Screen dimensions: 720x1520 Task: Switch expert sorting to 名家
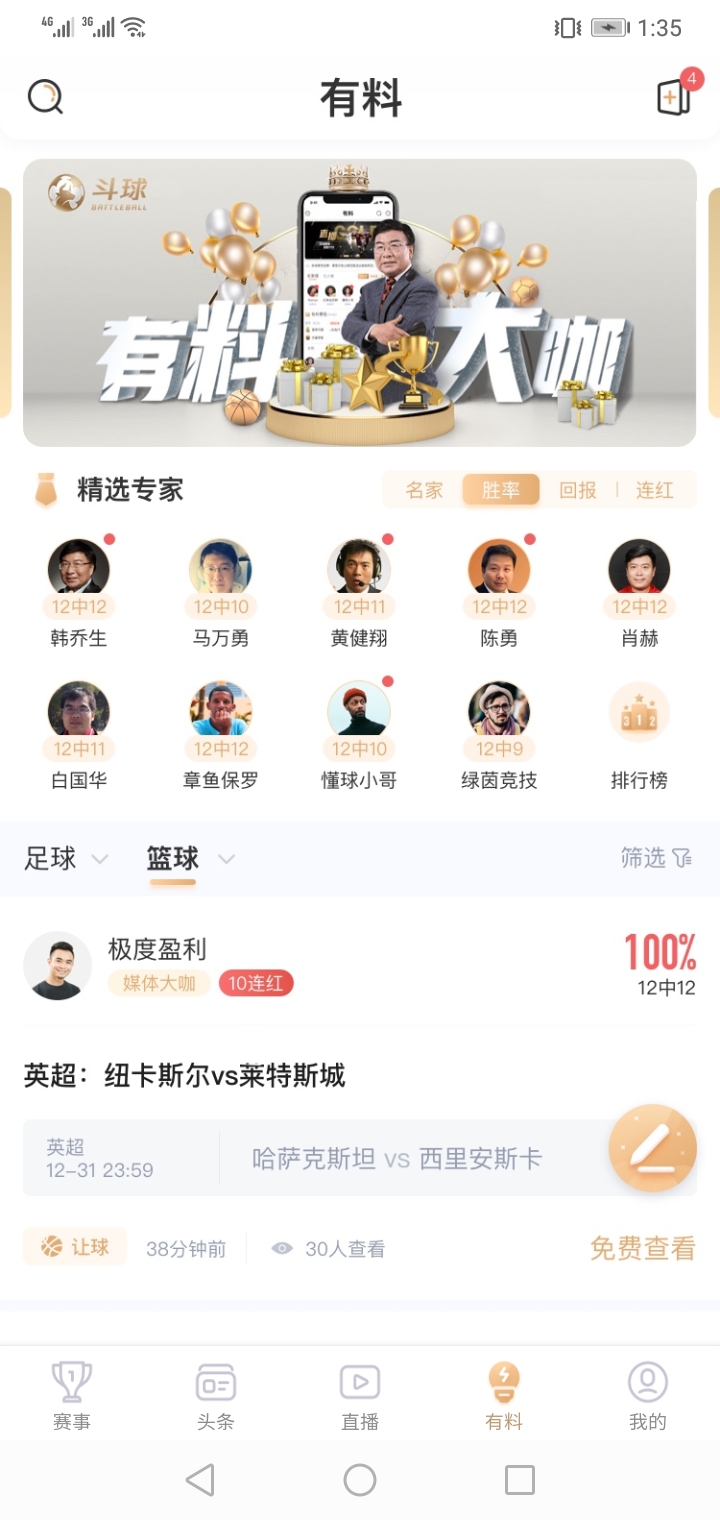(x=424, y=490)
